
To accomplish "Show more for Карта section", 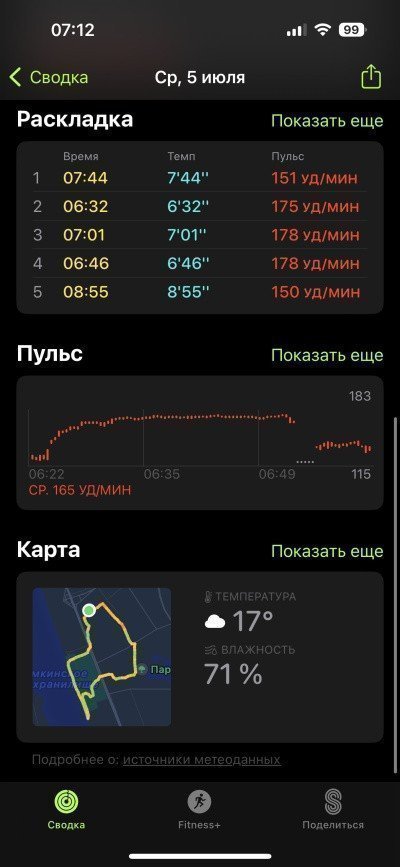I will pyautogui.click(x=327, y=551).
